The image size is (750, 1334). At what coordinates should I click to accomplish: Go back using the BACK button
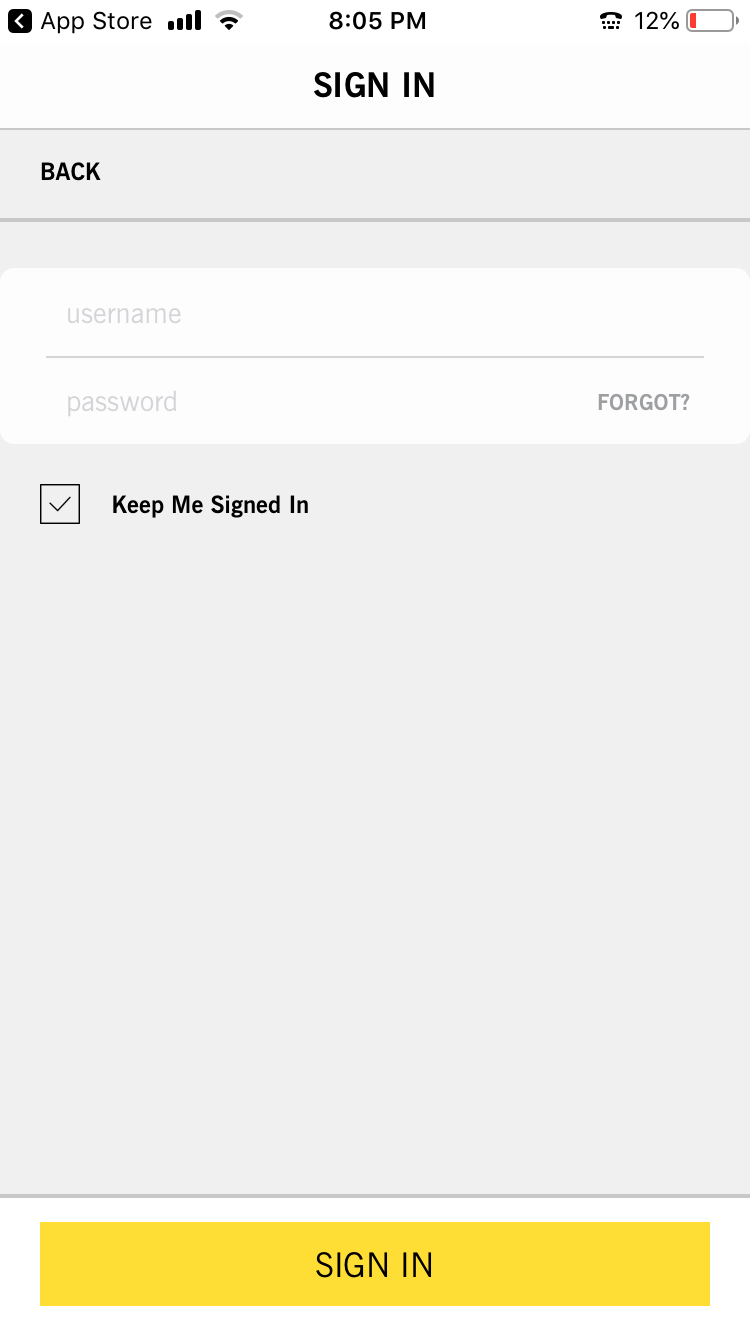click(70, 172)
